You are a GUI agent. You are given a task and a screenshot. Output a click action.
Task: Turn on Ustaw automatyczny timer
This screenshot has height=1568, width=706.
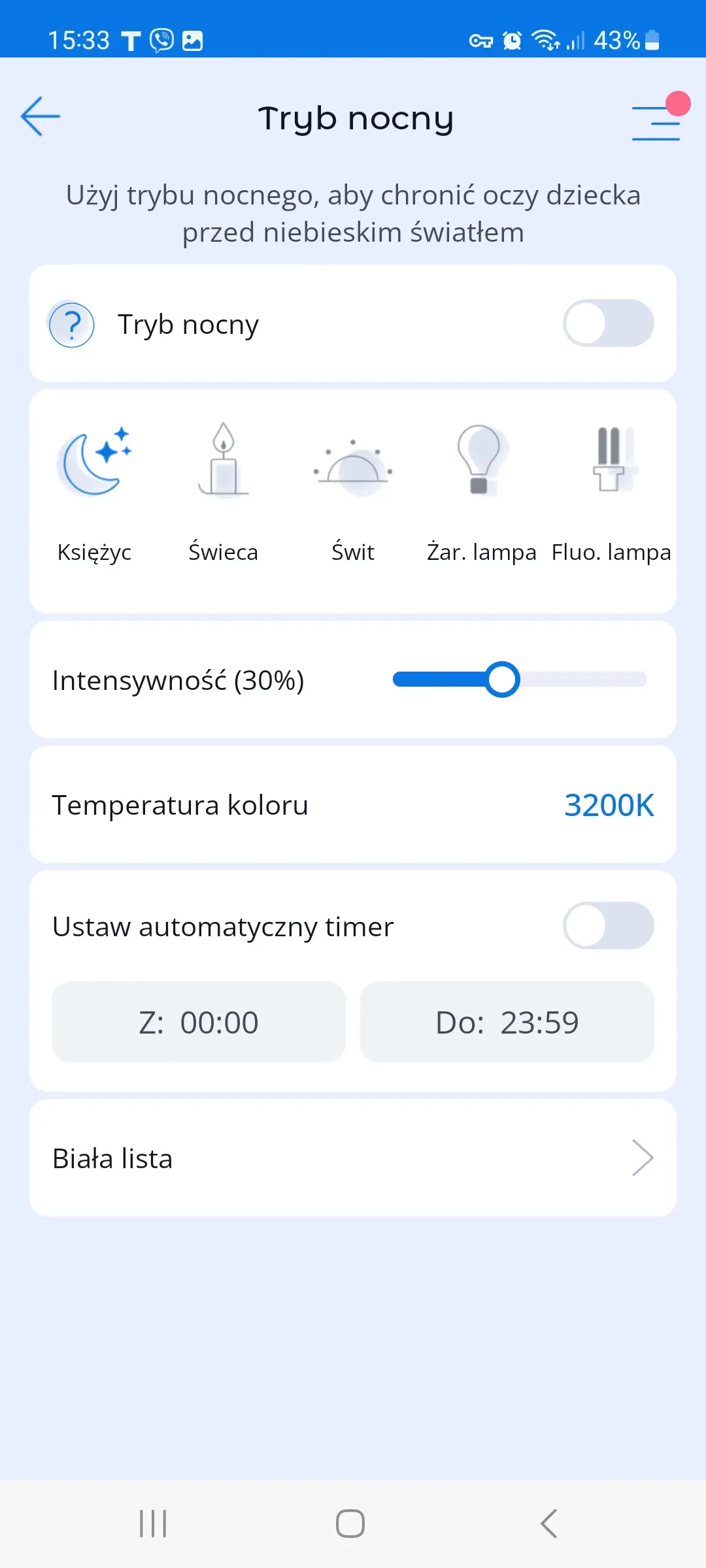(608, 926)
